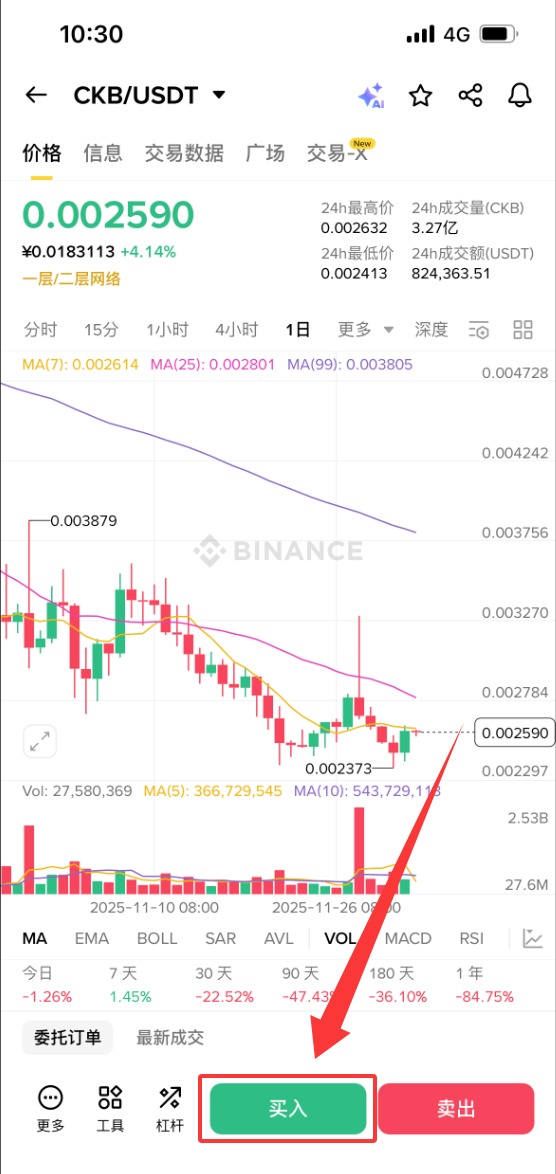Switch to 最新成交 tab

click(x=170, y=1038)
